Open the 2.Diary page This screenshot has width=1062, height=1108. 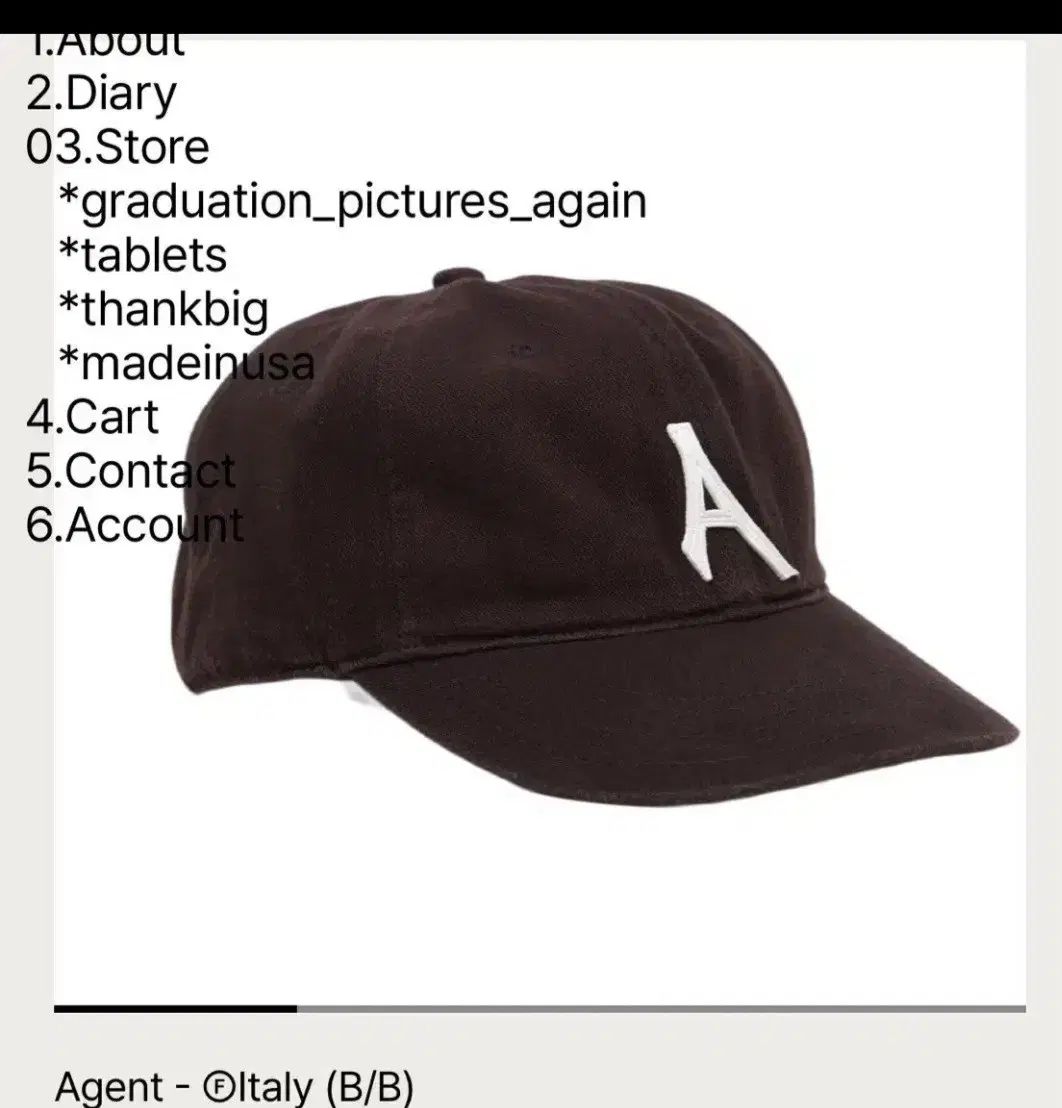(x=101, y=94)
